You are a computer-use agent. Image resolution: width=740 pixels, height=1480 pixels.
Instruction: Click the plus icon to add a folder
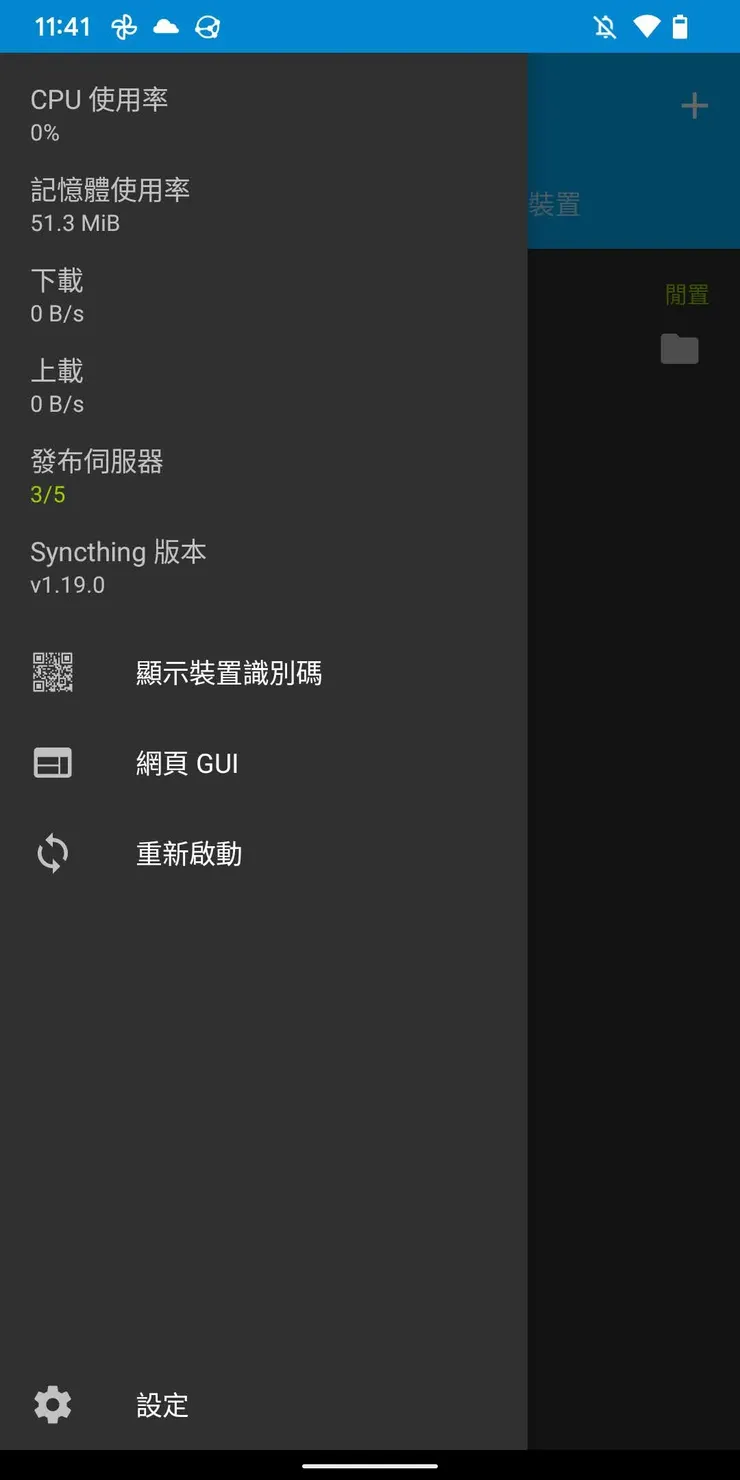click(x=694, y=105)
